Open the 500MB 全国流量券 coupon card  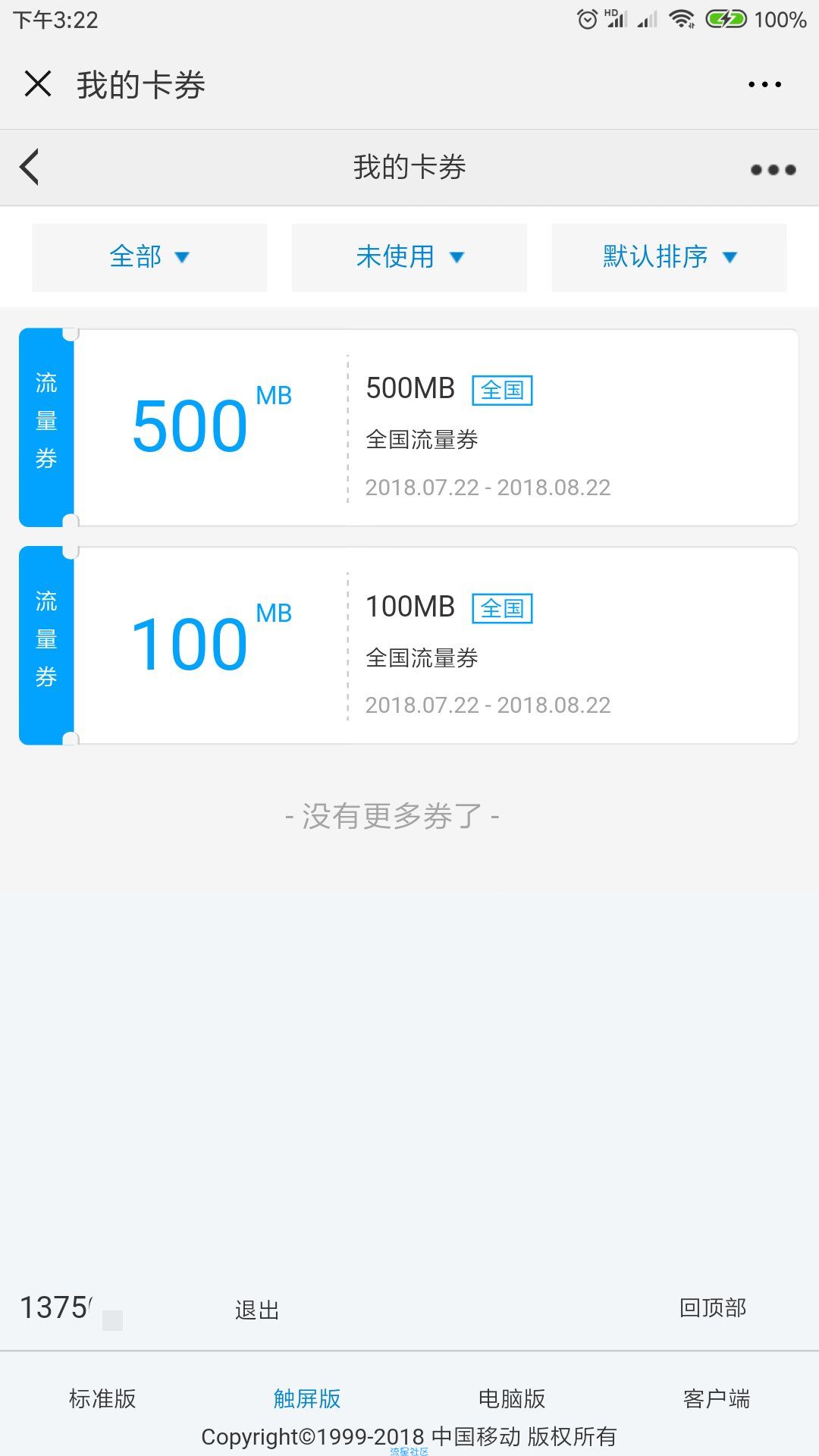click(x=409, y=427)
